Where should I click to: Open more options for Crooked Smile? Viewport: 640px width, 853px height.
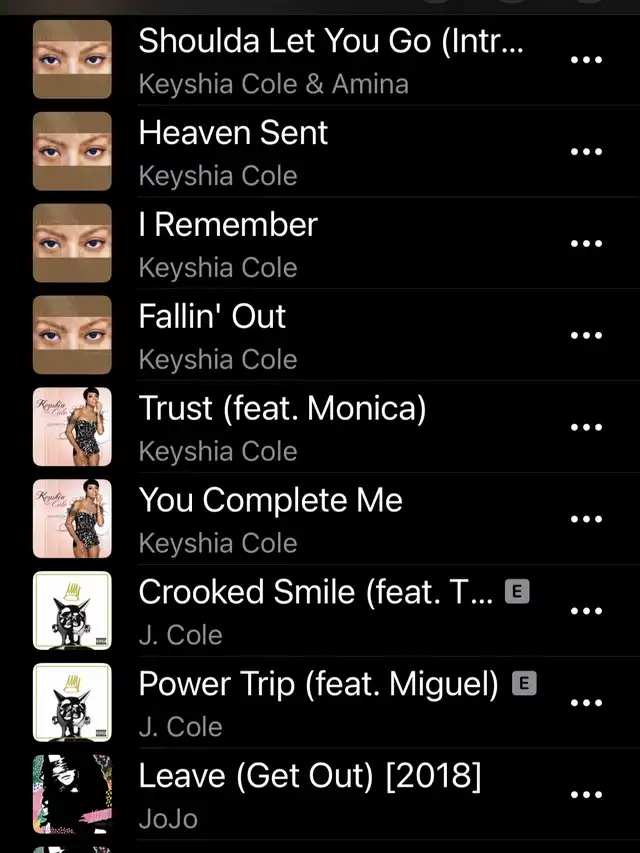[x=585, y=611]
